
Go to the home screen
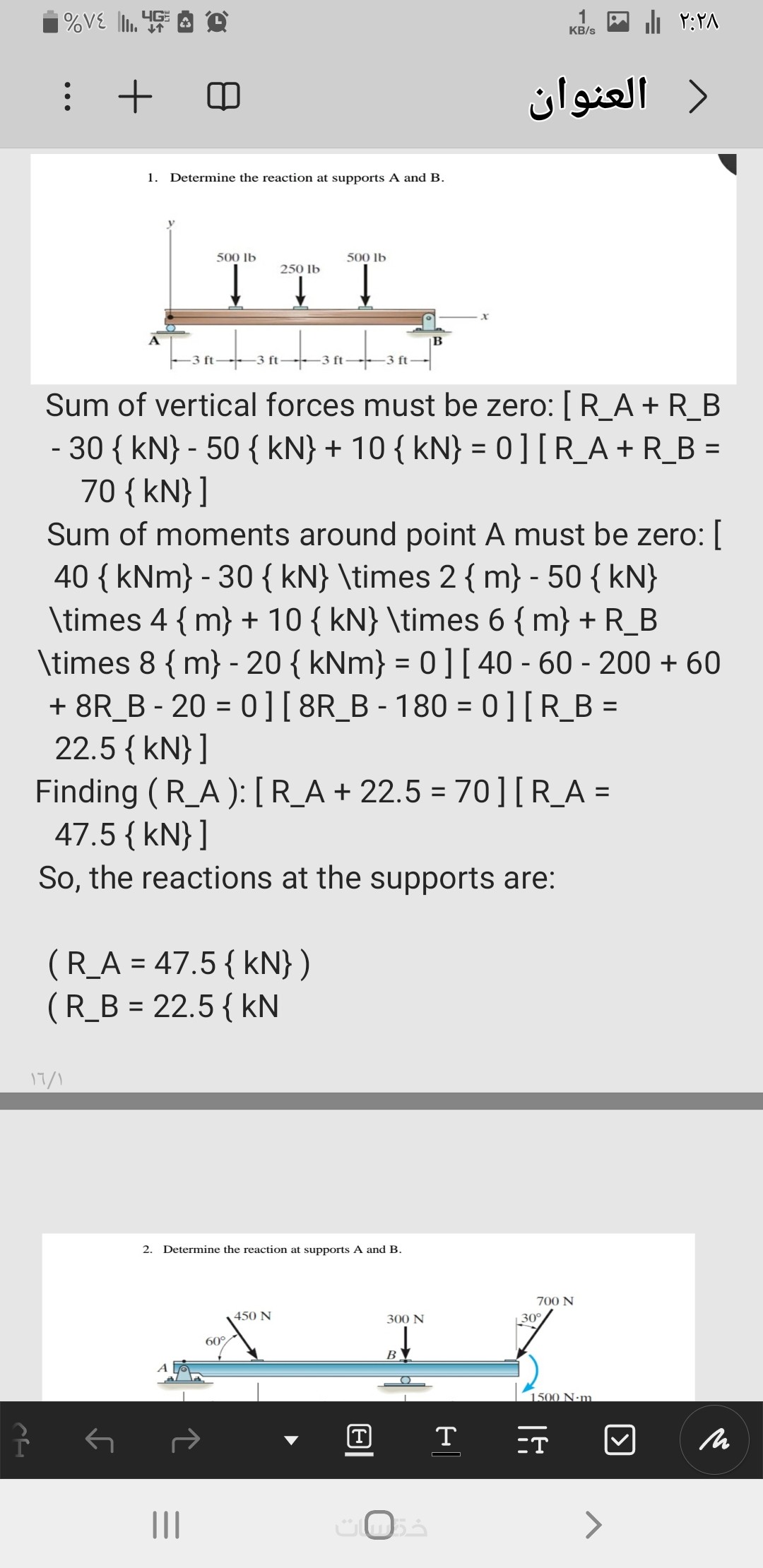tap(381, 1524)
